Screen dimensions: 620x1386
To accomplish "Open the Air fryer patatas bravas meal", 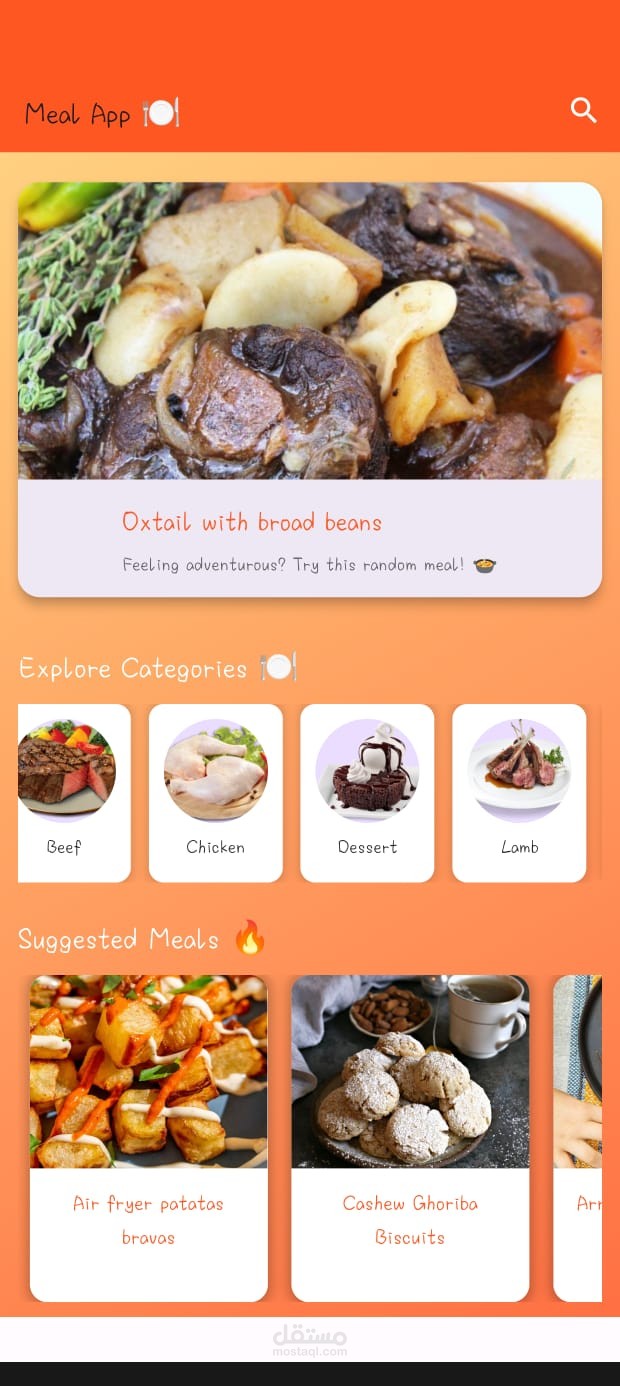I will tap(148, 1137).
